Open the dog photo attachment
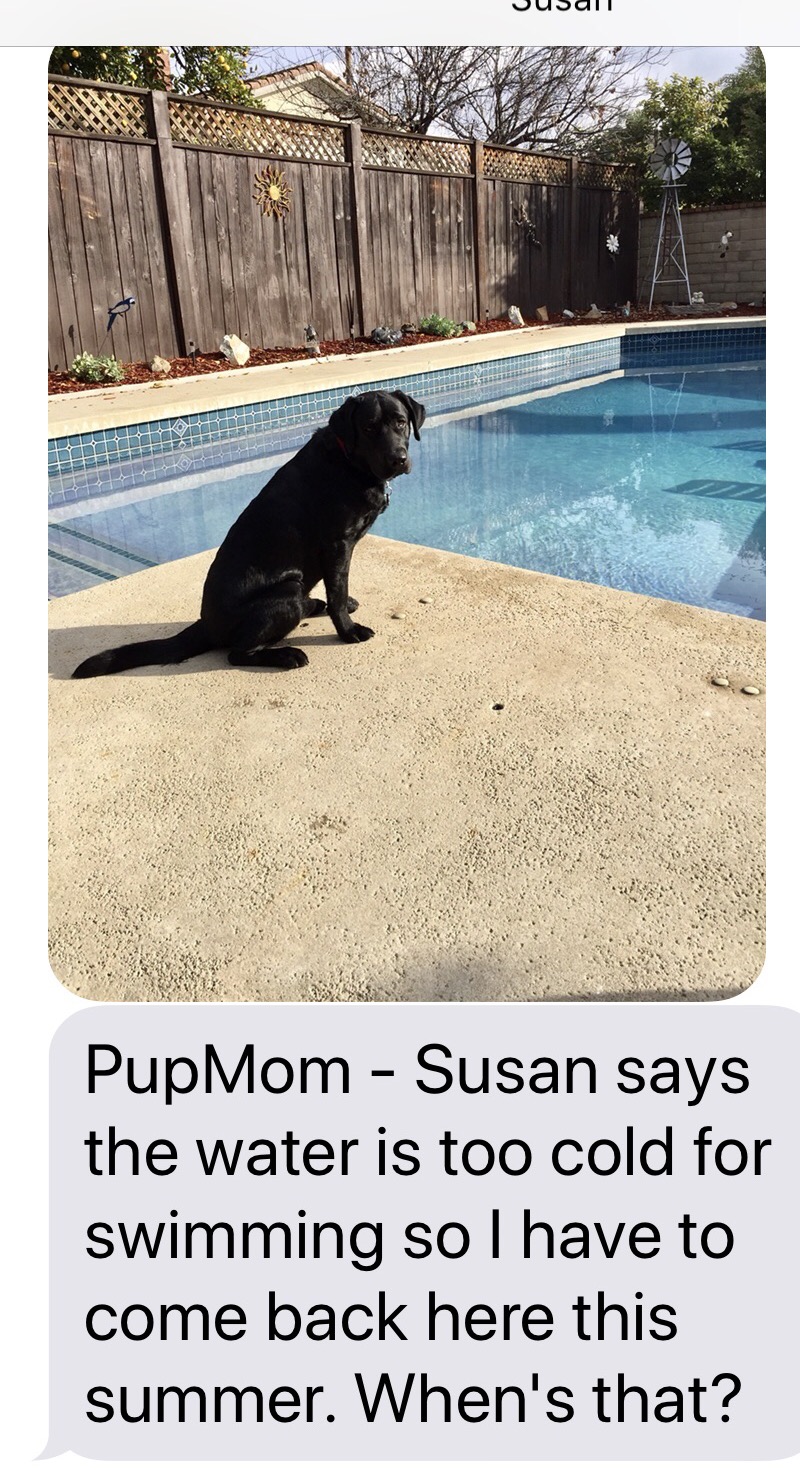800x1473 pixels. tap(406, 520)
